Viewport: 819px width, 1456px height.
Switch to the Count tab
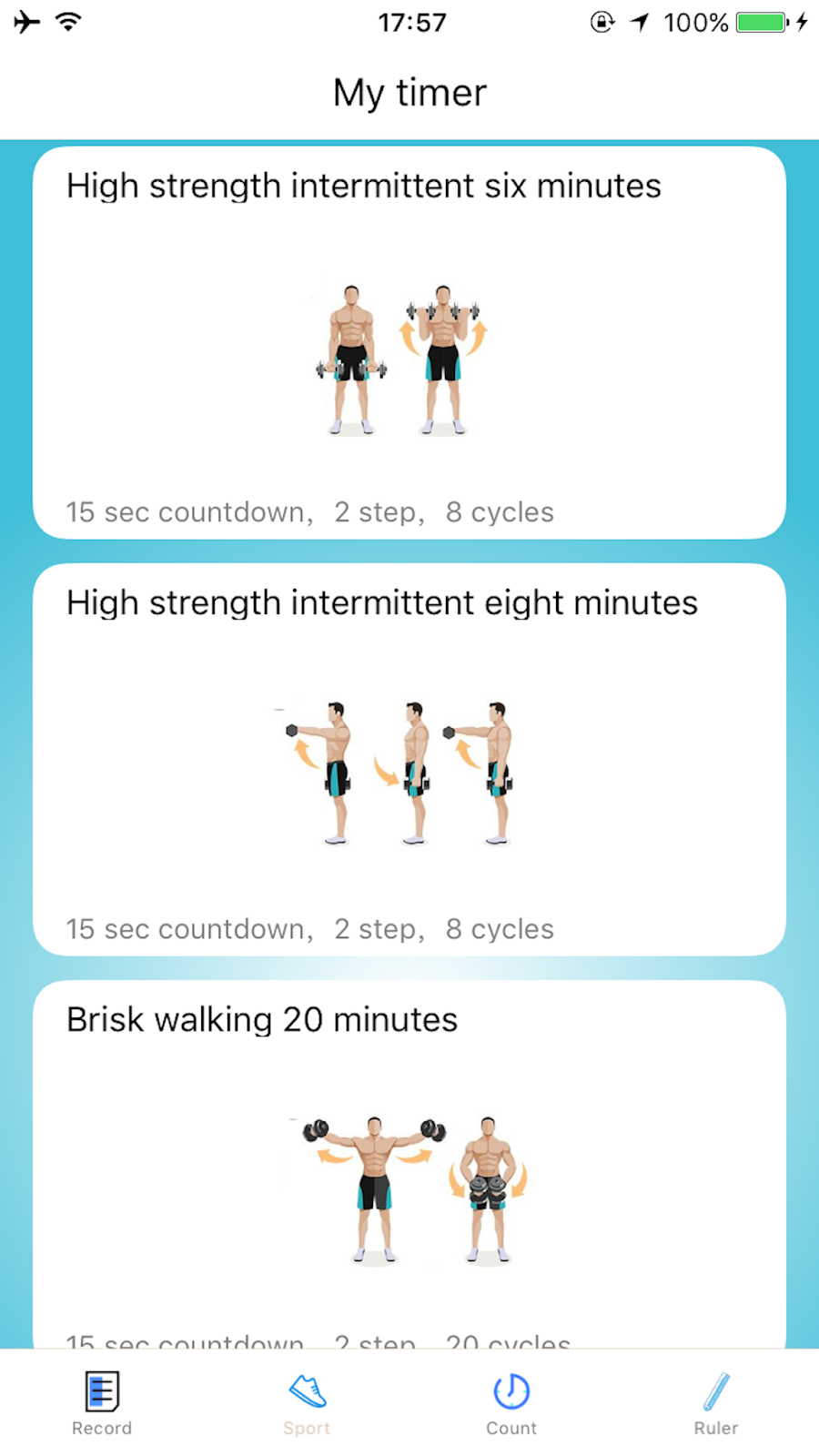tap(511, 1404)
